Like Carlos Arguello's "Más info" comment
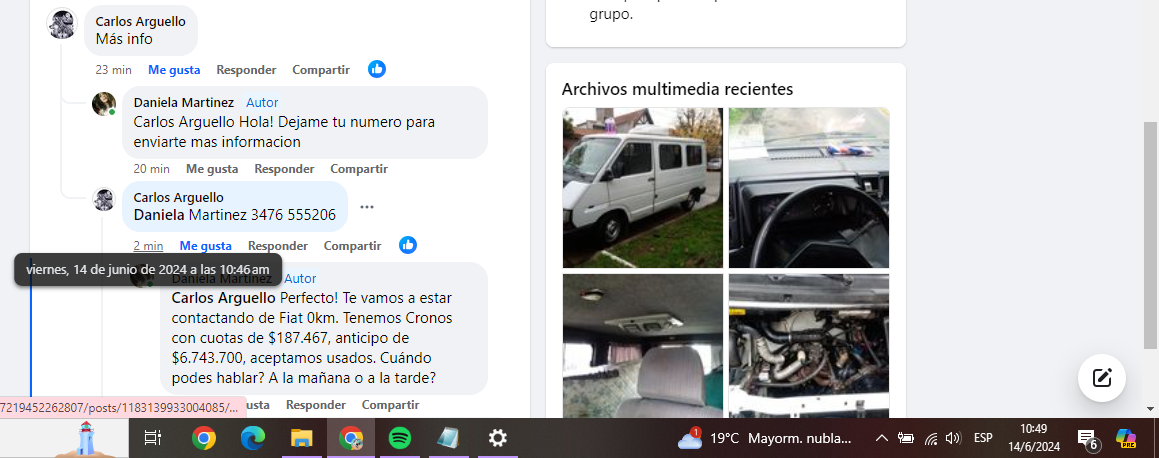1159x458 pixels. coord(174,70)
